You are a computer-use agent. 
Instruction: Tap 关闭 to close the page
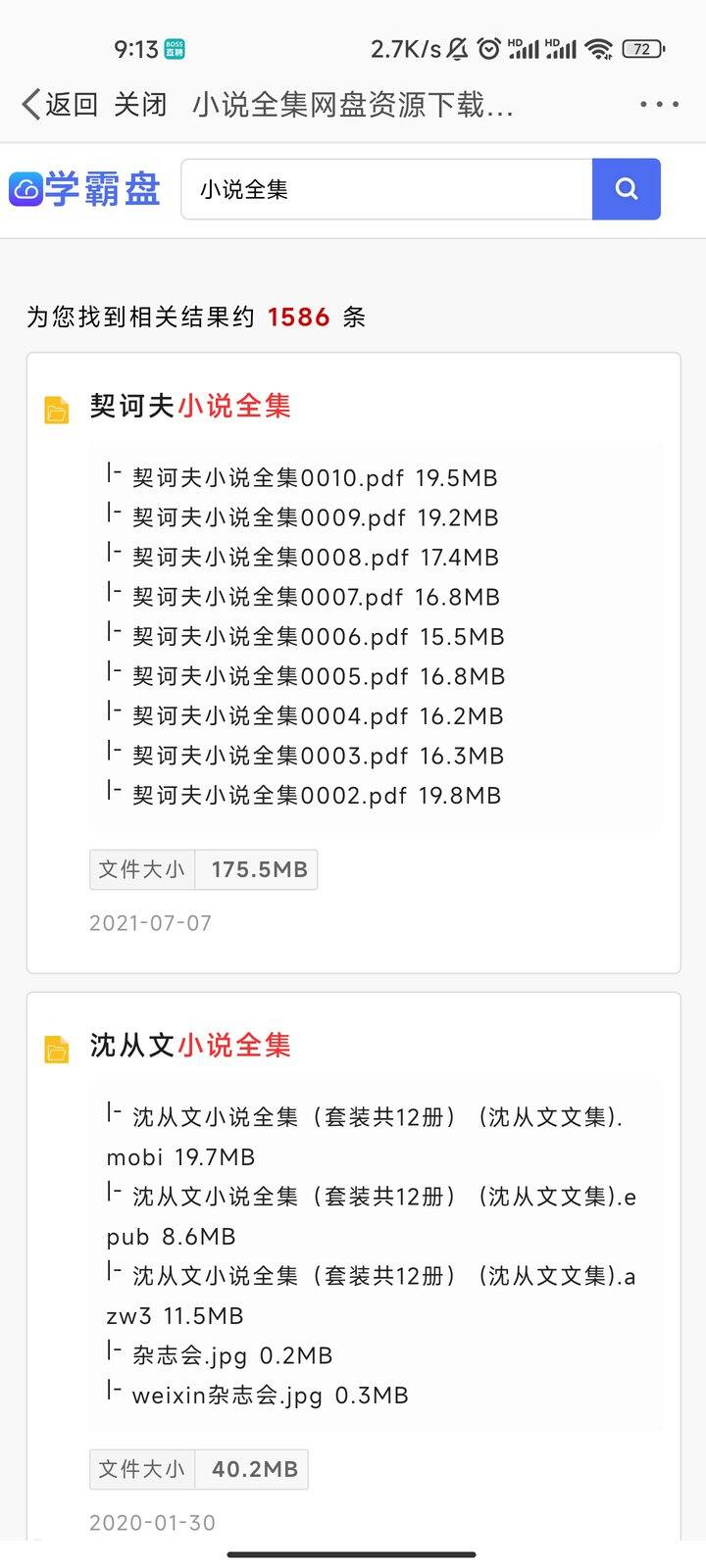[140, 104]
